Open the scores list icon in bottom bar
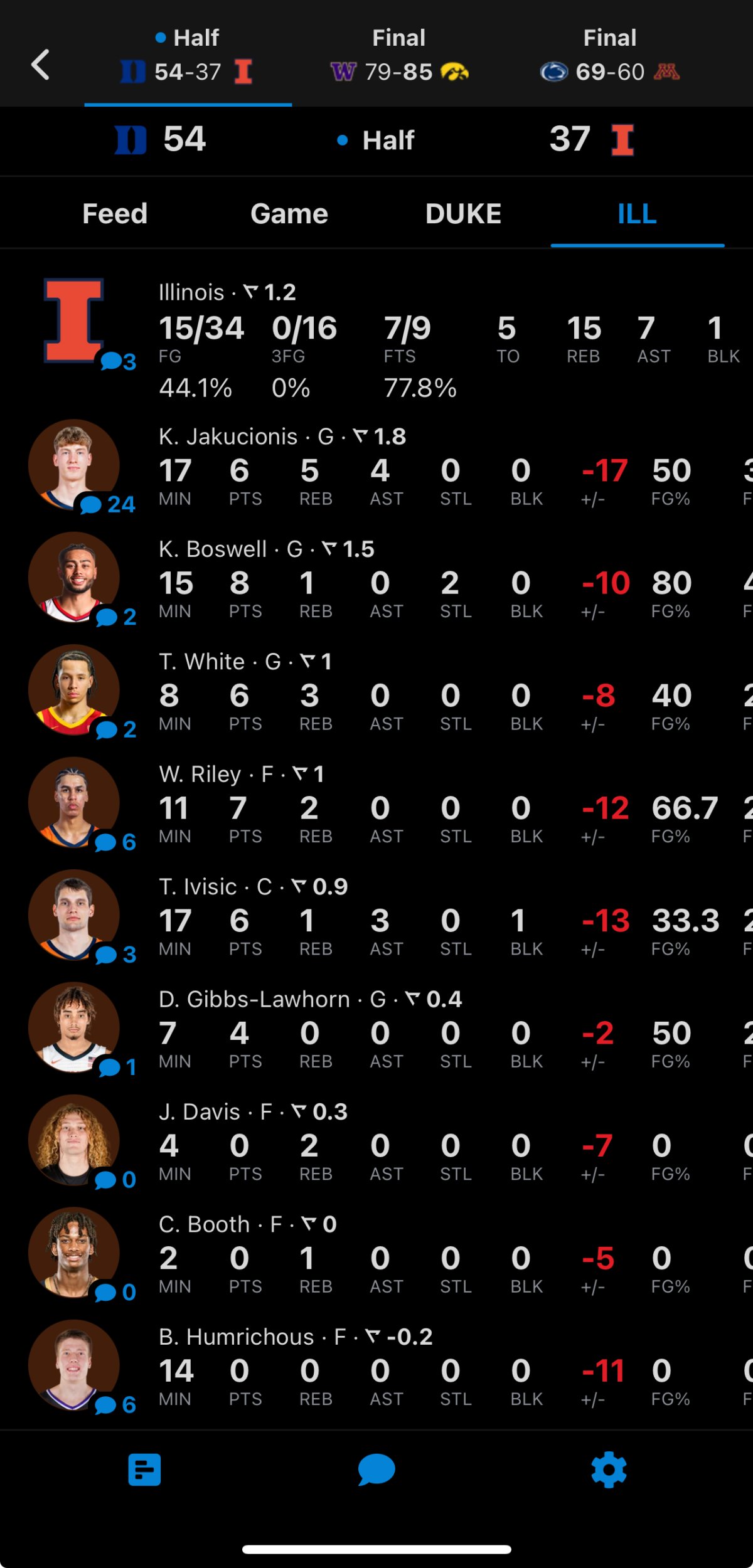This screenshot has width=753, height=1568. pyautogui.click(x=144, y=1470)
